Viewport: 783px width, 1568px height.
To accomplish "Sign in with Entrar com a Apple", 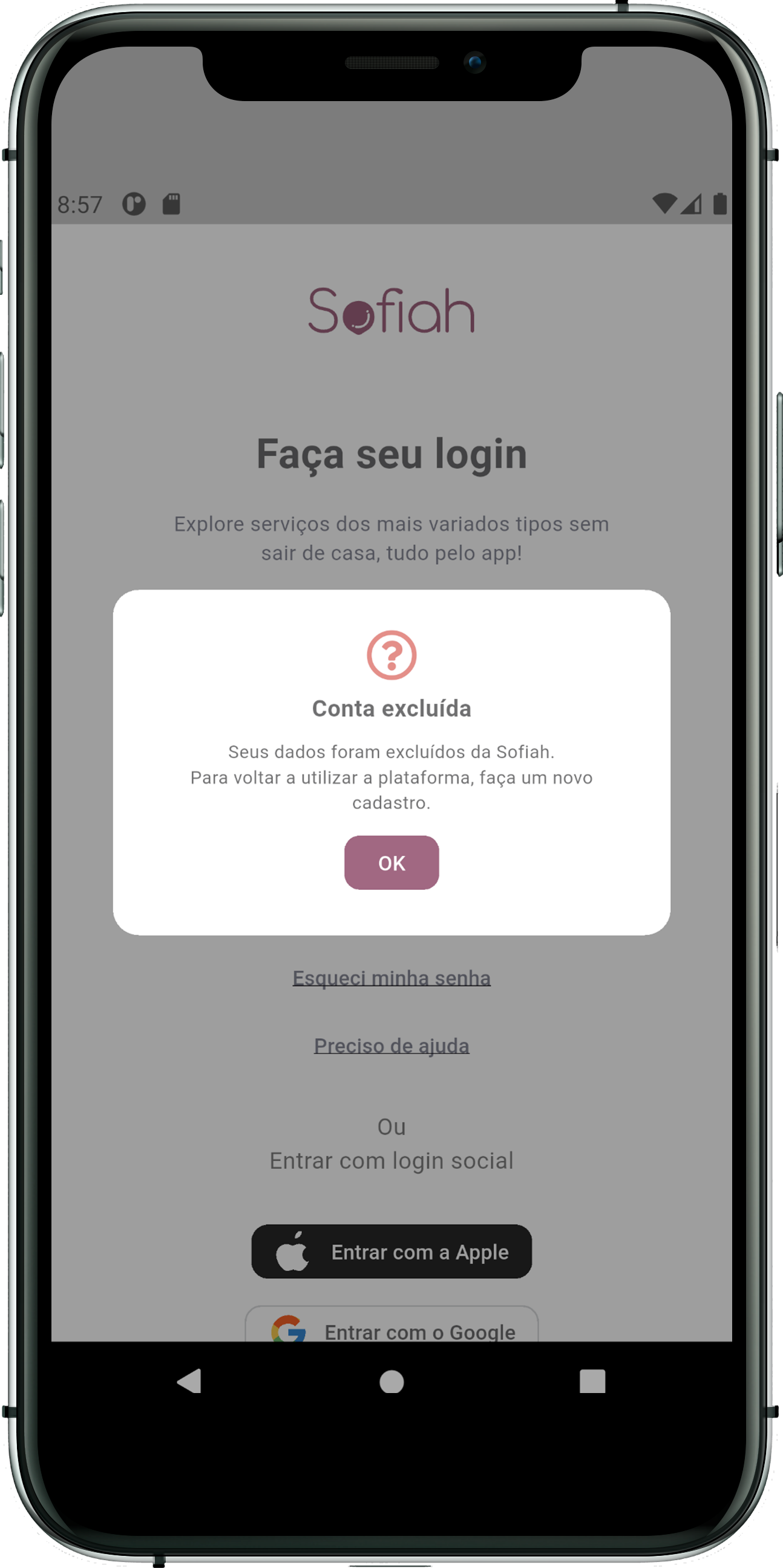I will click(x=391, y=1252).
